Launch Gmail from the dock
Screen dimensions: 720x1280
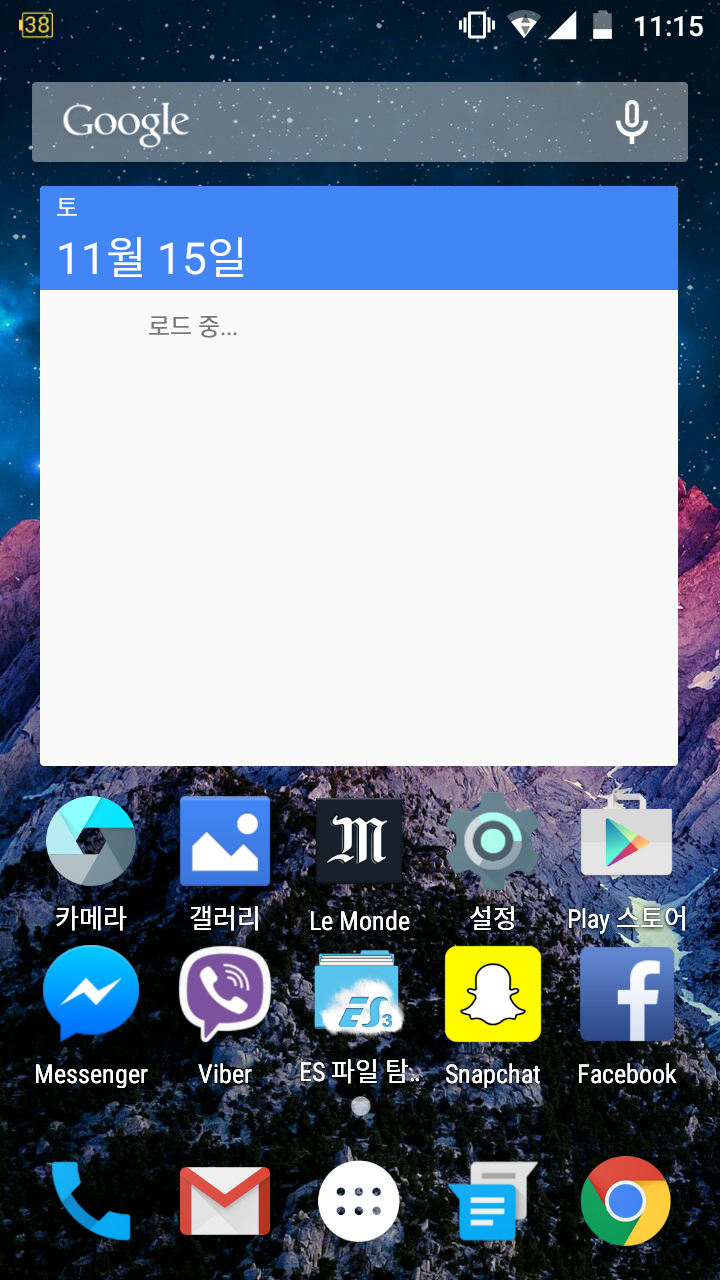tap(225, 1200)
